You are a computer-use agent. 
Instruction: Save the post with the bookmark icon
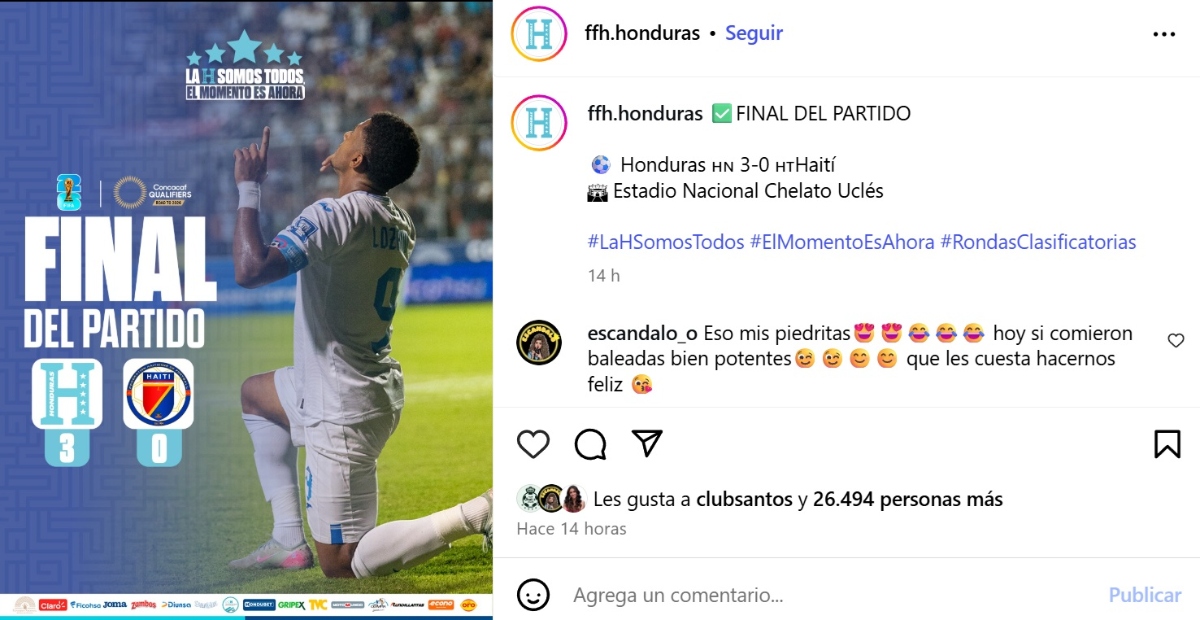1167,444
